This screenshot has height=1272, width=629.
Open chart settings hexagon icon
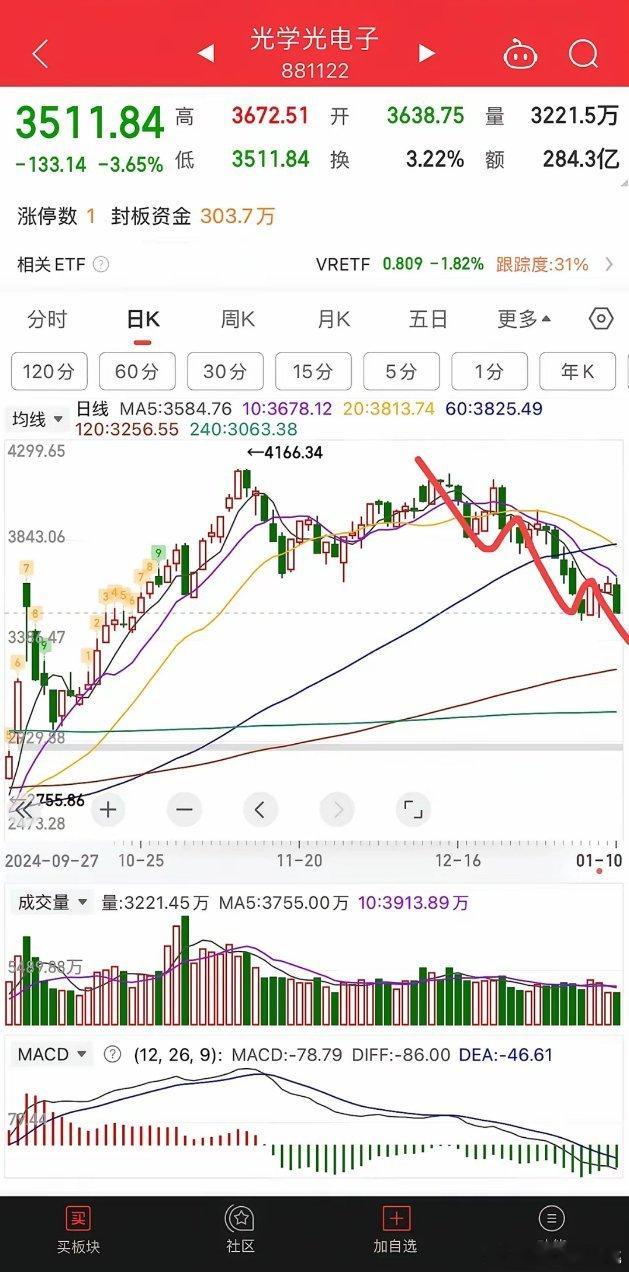point(601,319)
